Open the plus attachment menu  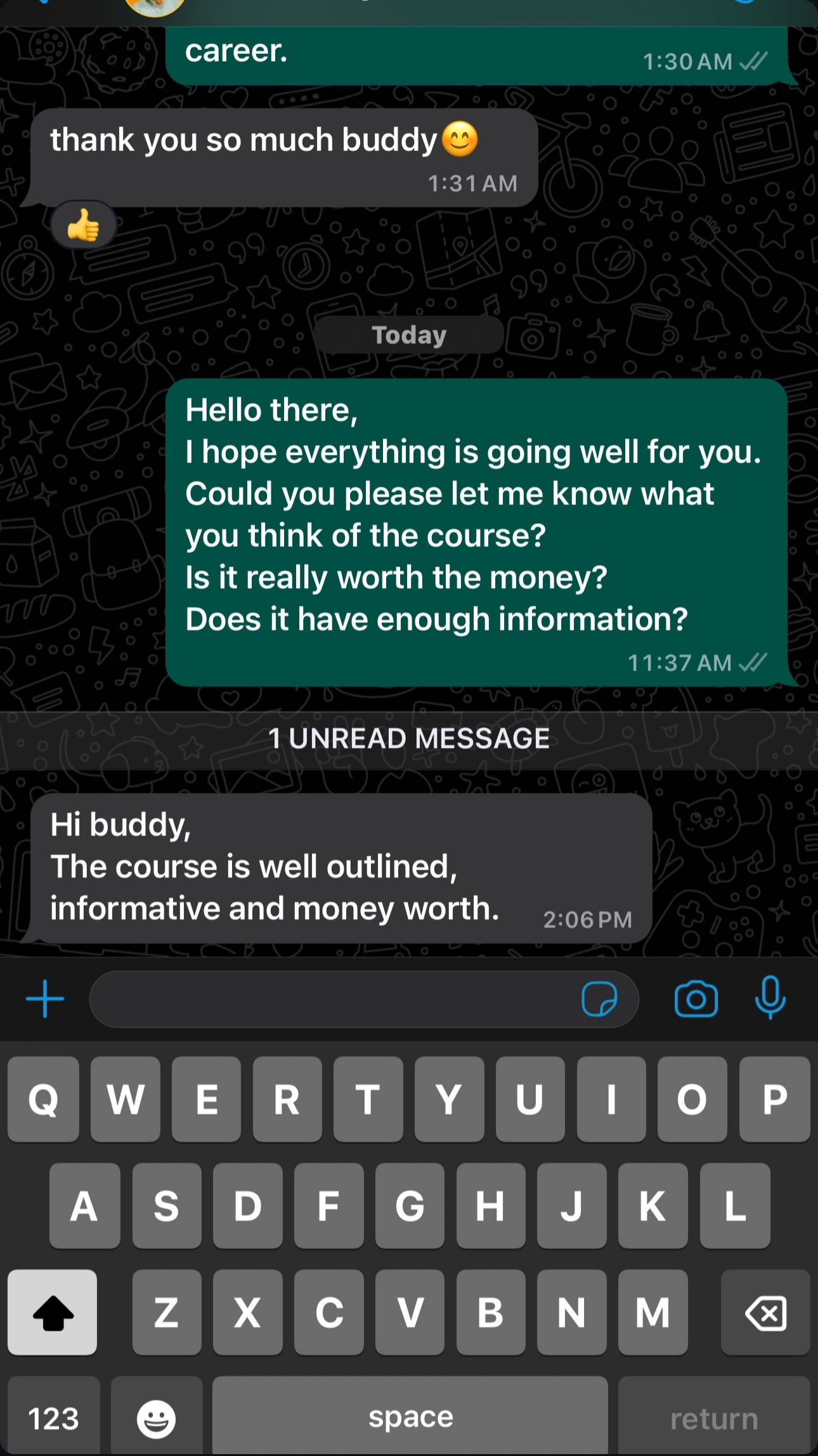tap(45, 999)
